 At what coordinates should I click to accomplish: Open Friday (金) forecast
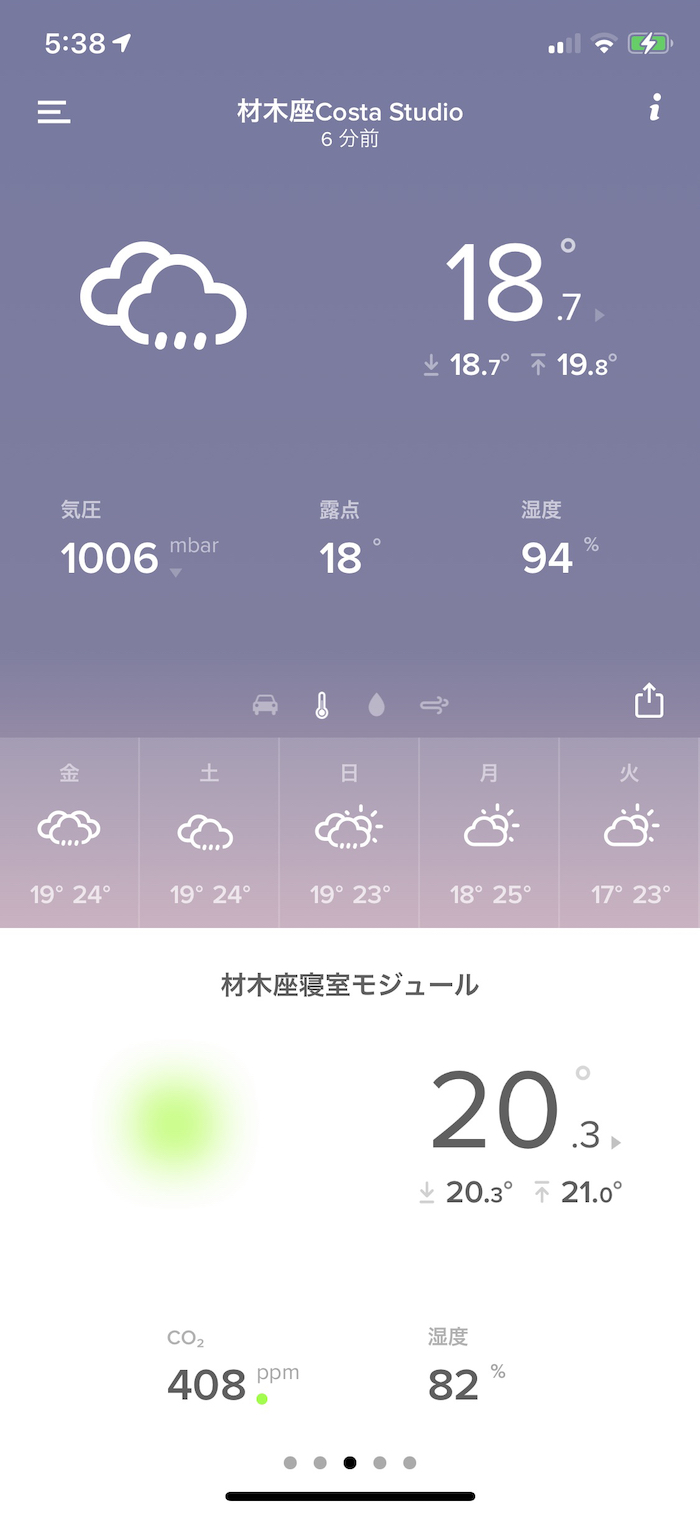click(69, 832)
